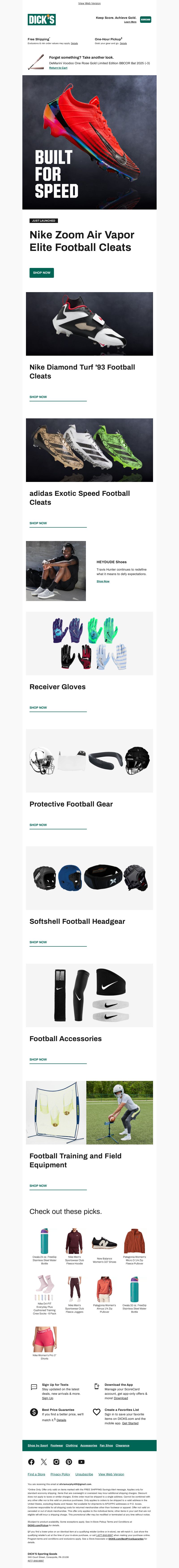Screen dimensions: 179x1568
Task: Shop now for Football Accessories
Action: [38, 1060]
